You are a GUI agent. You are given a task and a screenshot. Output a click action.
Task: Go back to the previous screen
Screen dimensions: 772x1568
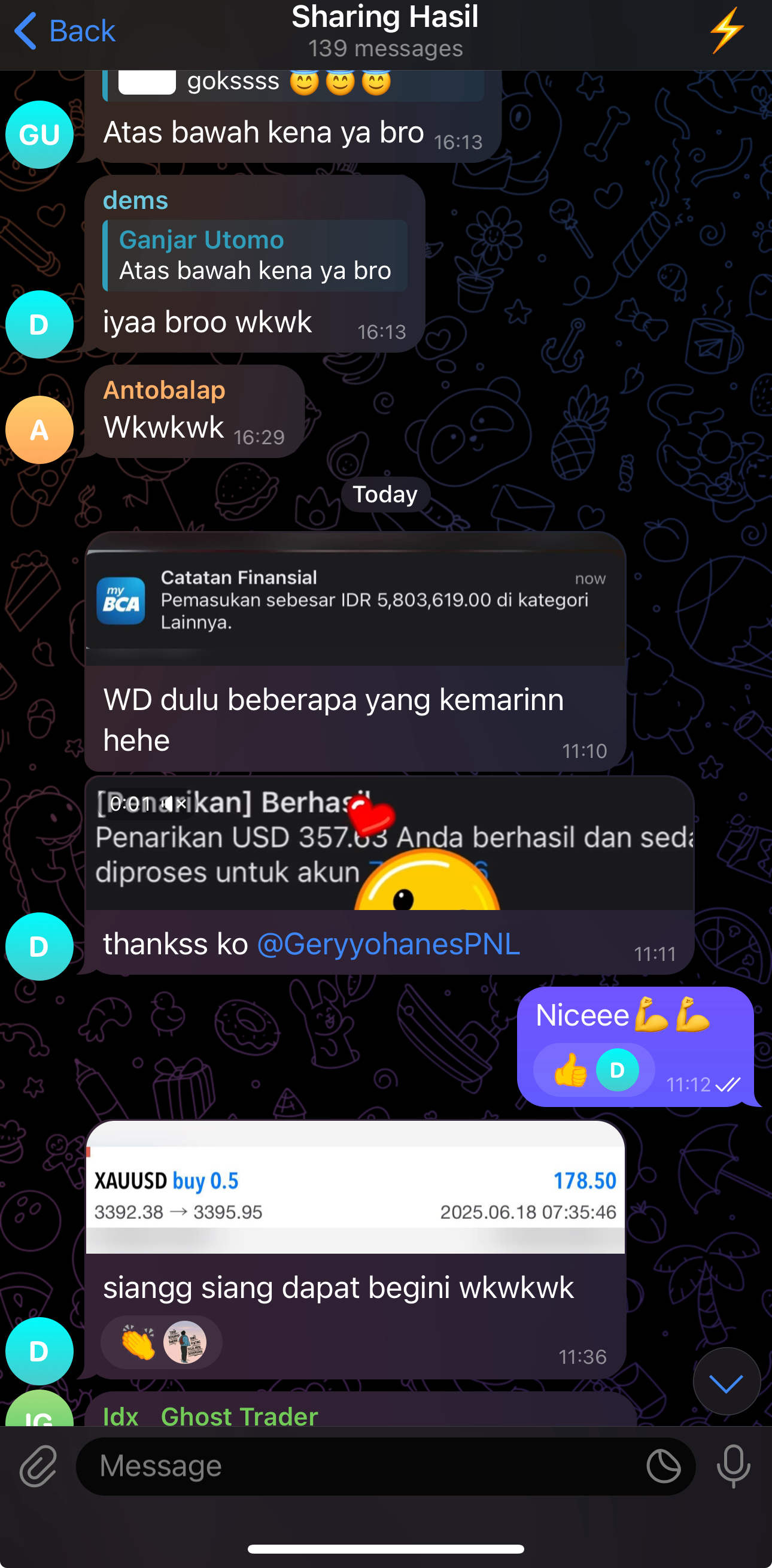point(64,31)
